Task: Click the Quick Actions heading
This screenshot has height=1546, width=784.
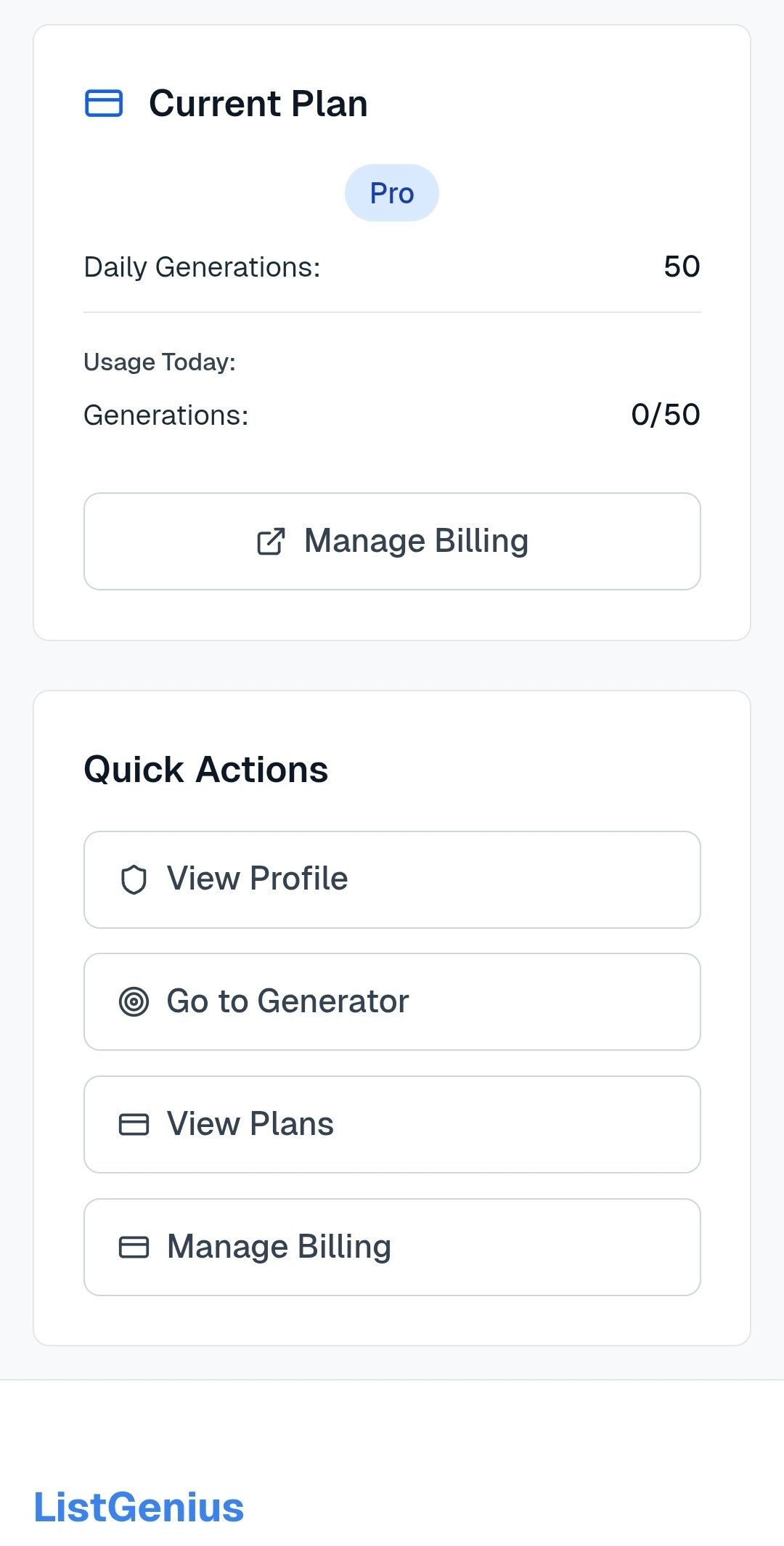Action: click(x=205, y=768)
